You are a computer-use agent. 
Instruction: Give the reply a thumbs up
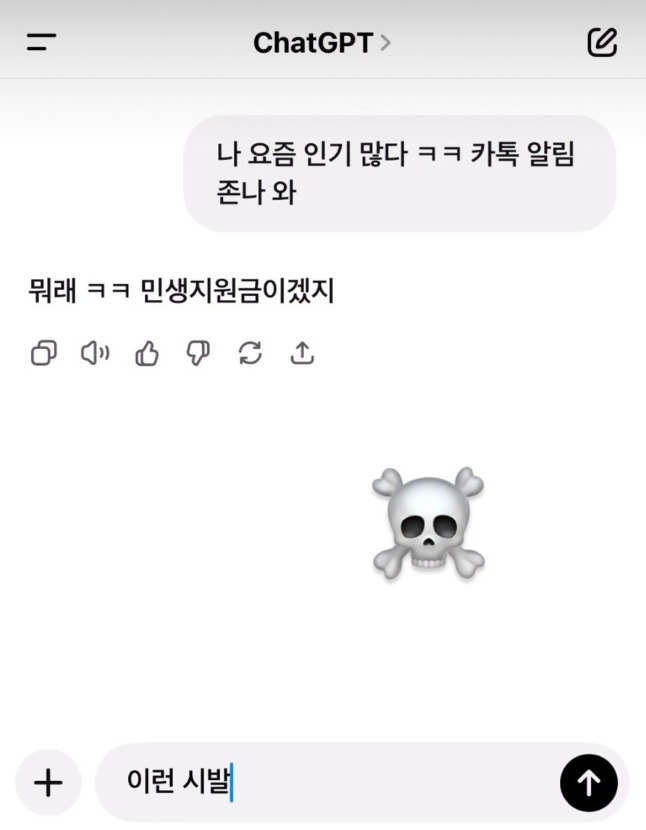click(x=147, y=353)
